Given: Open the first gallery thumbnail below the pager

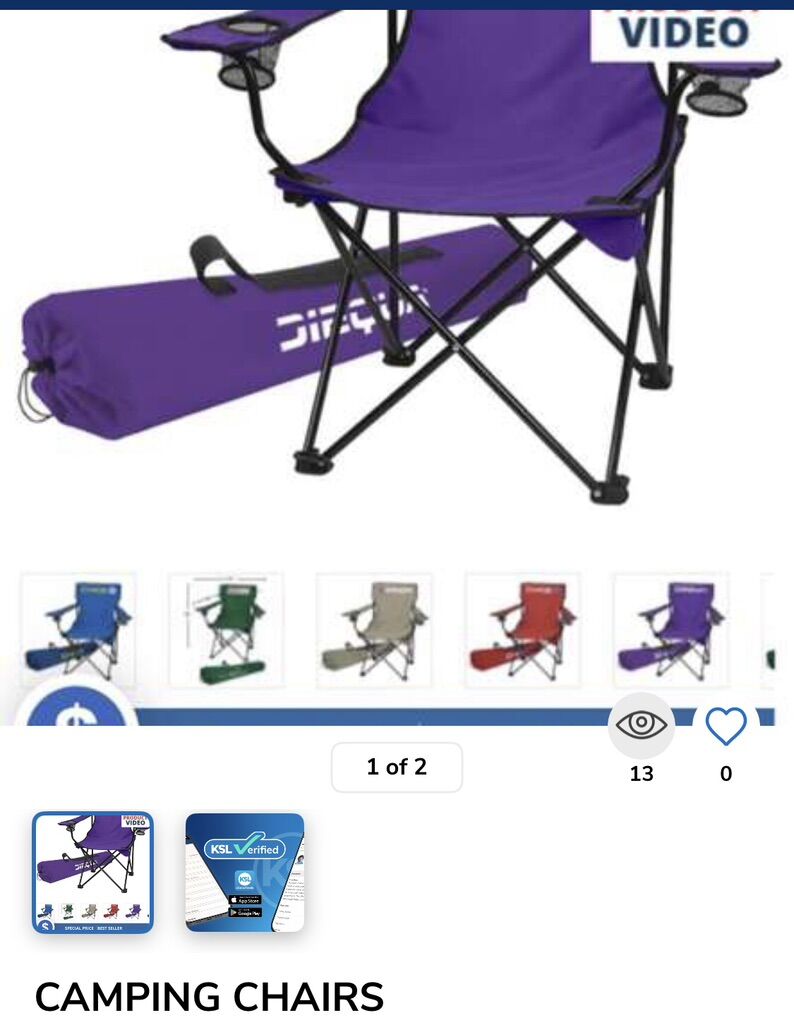Looking at the screenshot, I should point(93,870).
